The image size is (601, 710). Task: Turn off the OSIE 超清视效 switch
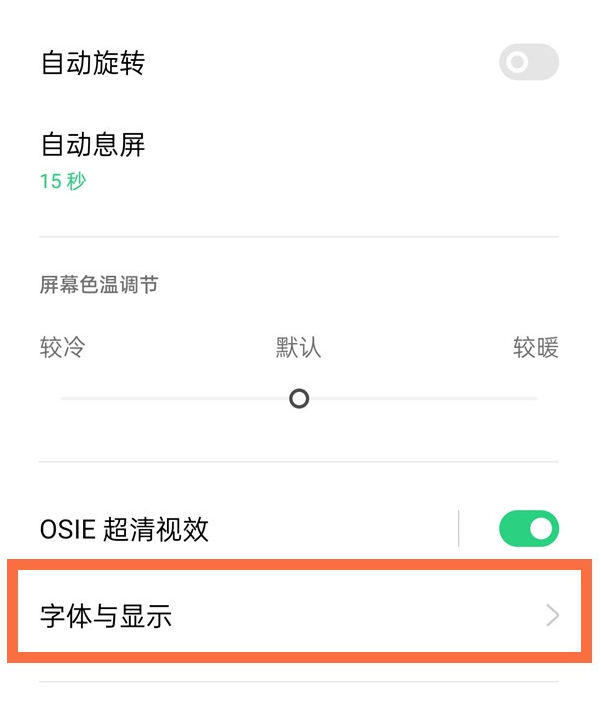coord(528,529)
